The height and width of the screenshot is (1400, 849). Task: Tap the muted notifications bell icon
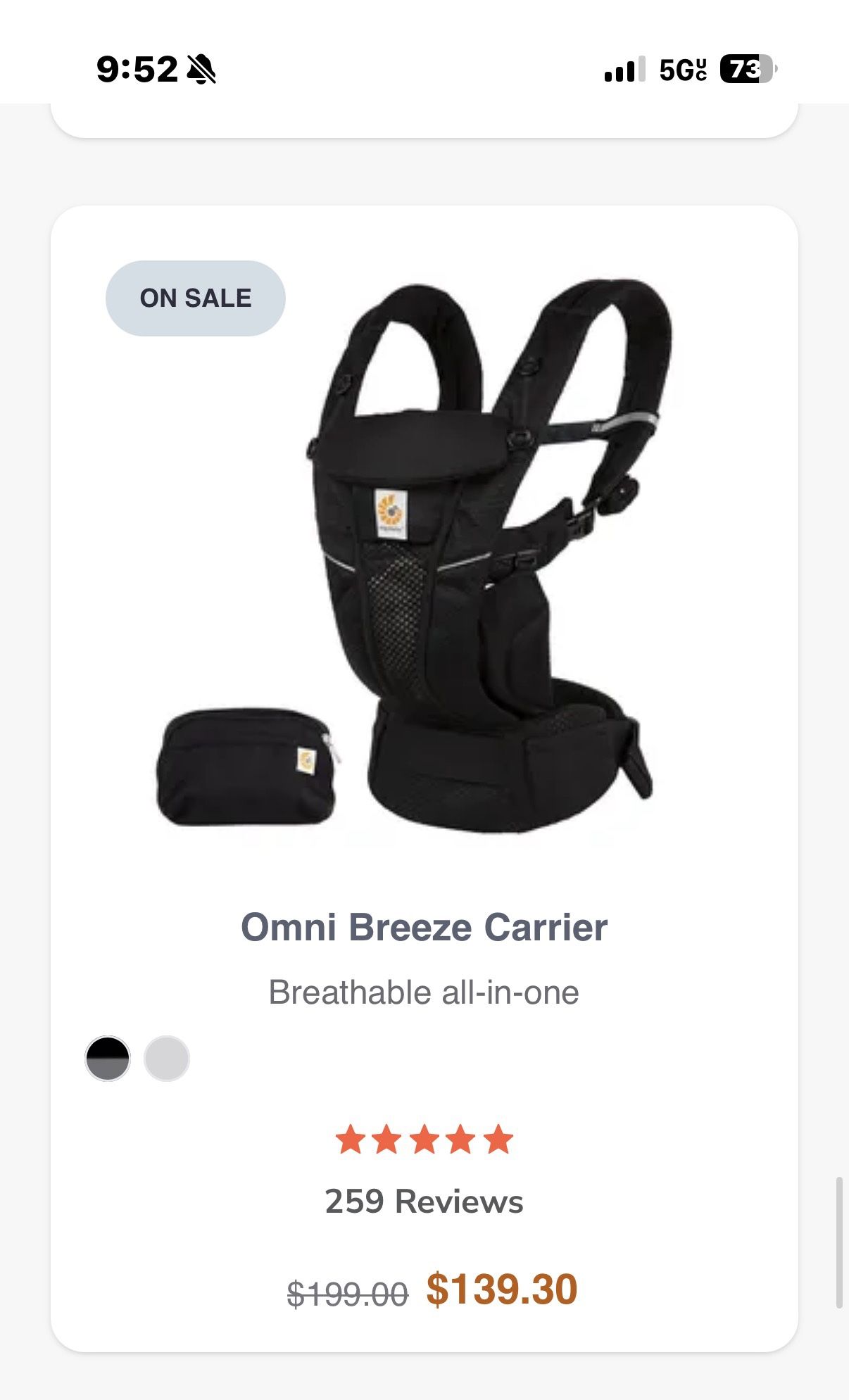click(x=203, y=68)
